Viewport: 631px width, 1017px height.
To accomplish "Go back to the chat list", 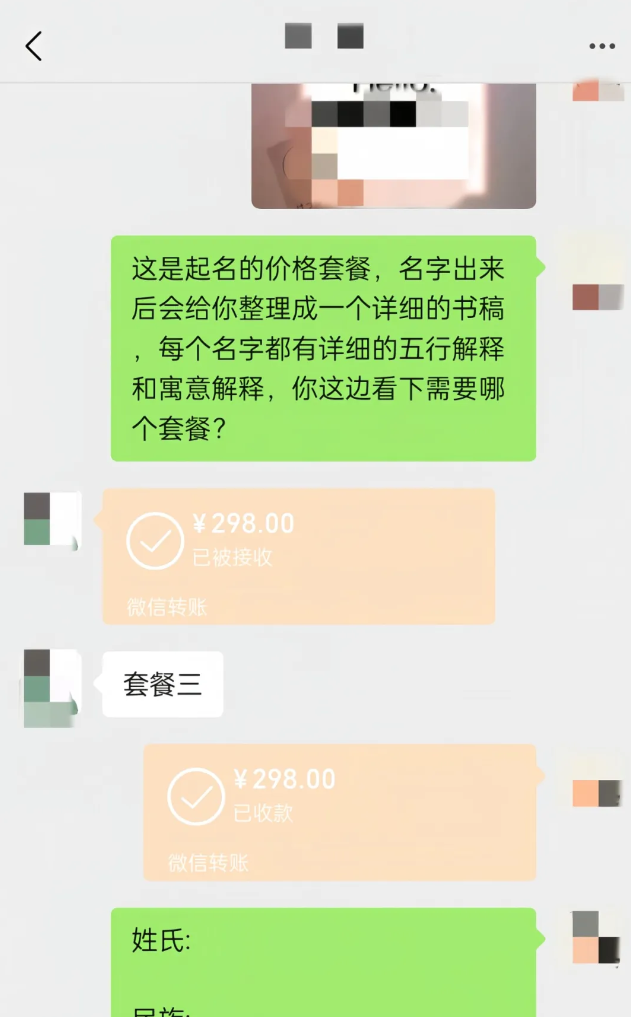I will pos(34,46).
